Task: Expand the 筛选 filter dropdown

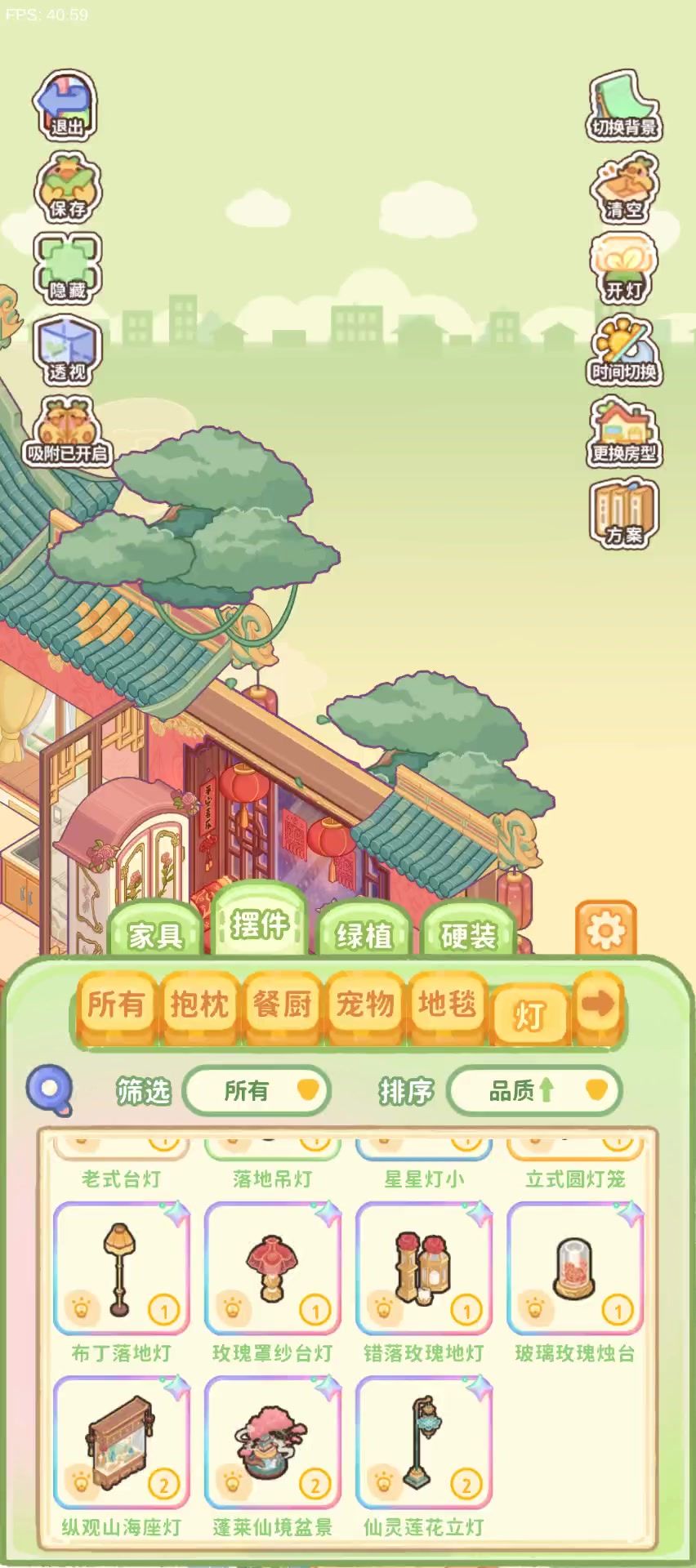Action: coord(257,1090)
